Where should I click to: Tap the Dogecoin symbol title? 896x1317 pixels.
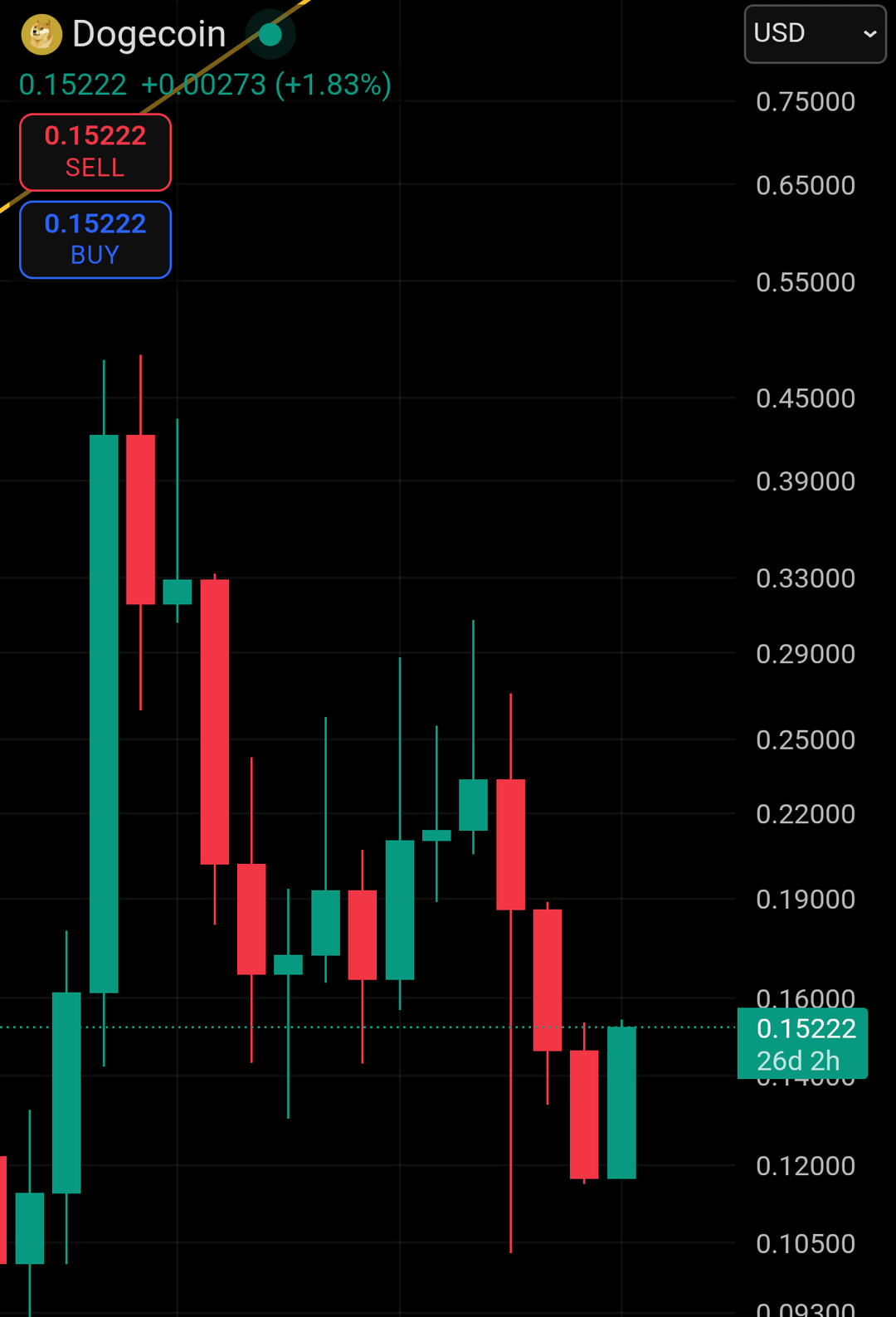[x=149, y=35]
